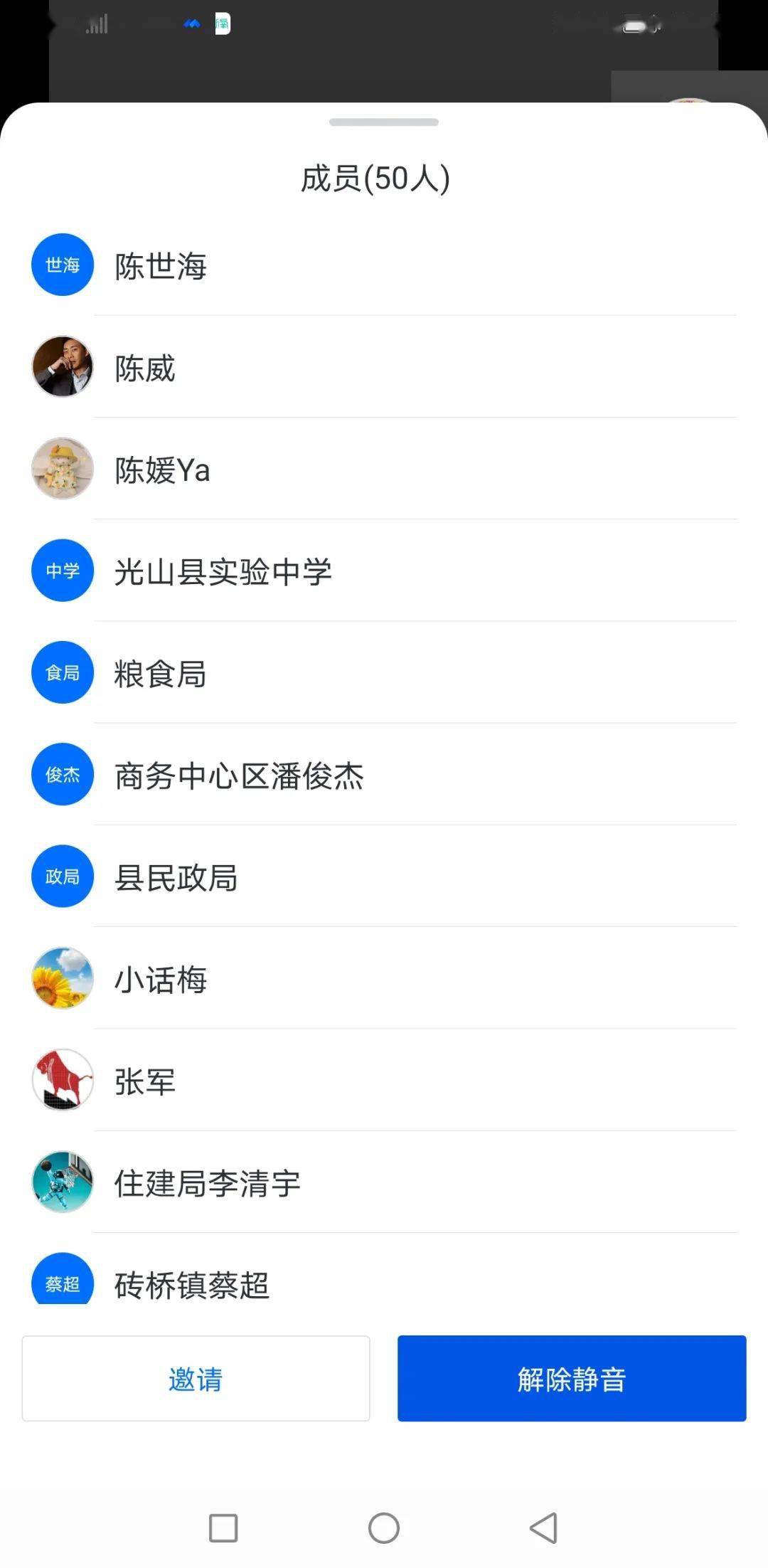Tap 陈威's profile photo
768x1568 pixels.
[x=62, y=366]
